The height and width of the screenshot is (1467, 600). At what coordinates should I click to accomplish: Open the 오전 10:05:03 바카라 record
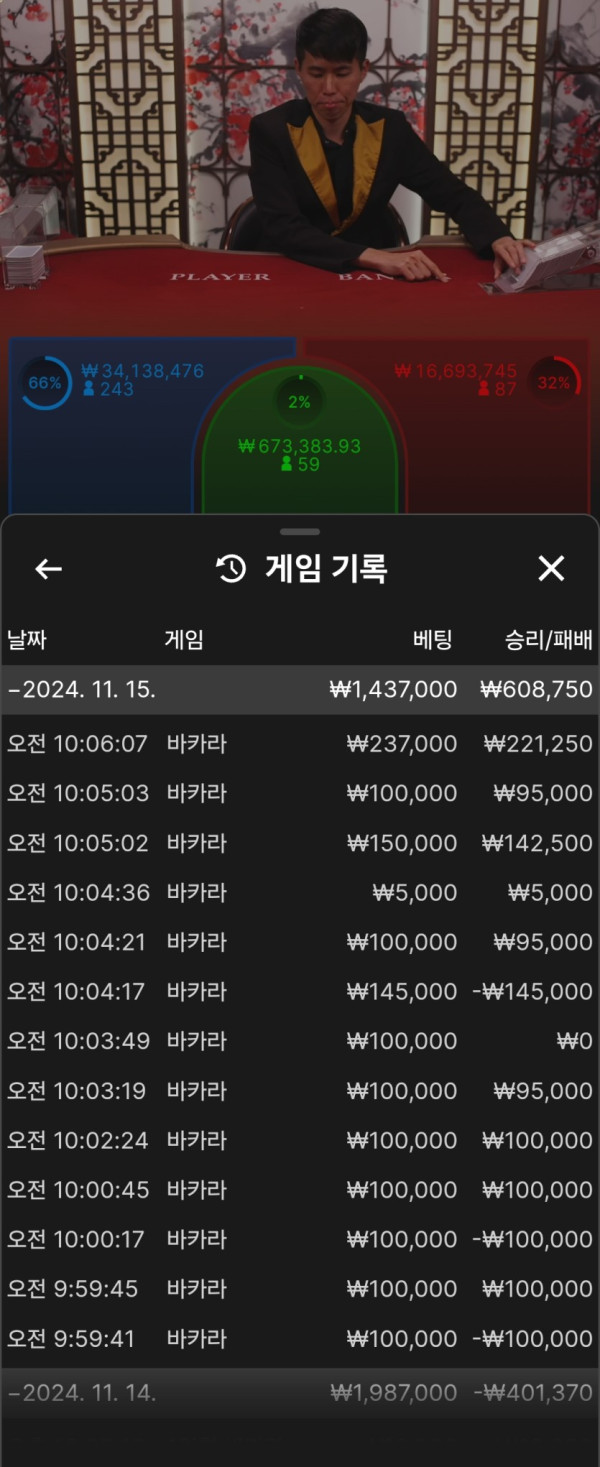point(300,793)
